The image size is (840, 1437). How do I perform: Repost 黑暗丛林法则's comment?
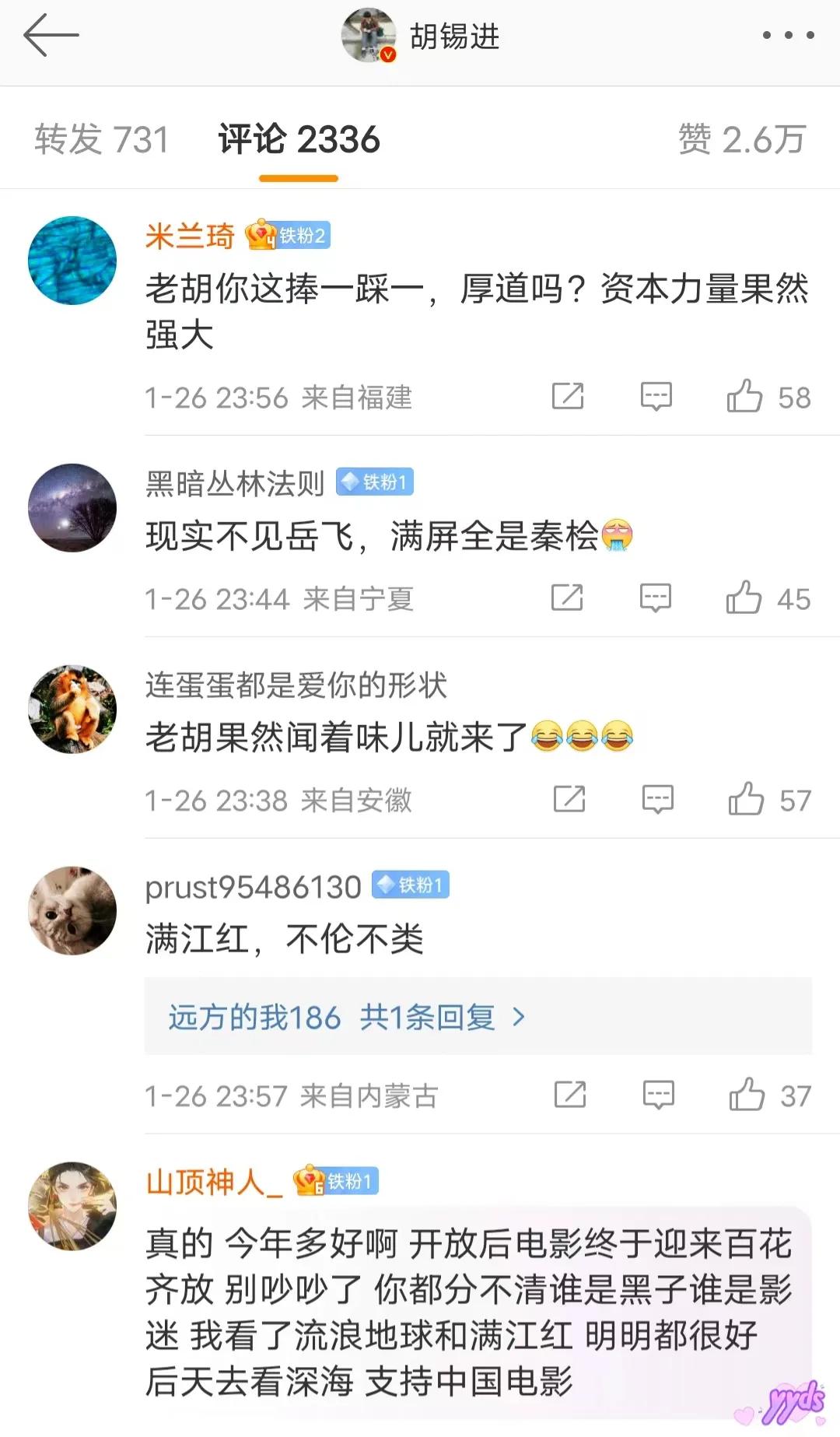567,598
